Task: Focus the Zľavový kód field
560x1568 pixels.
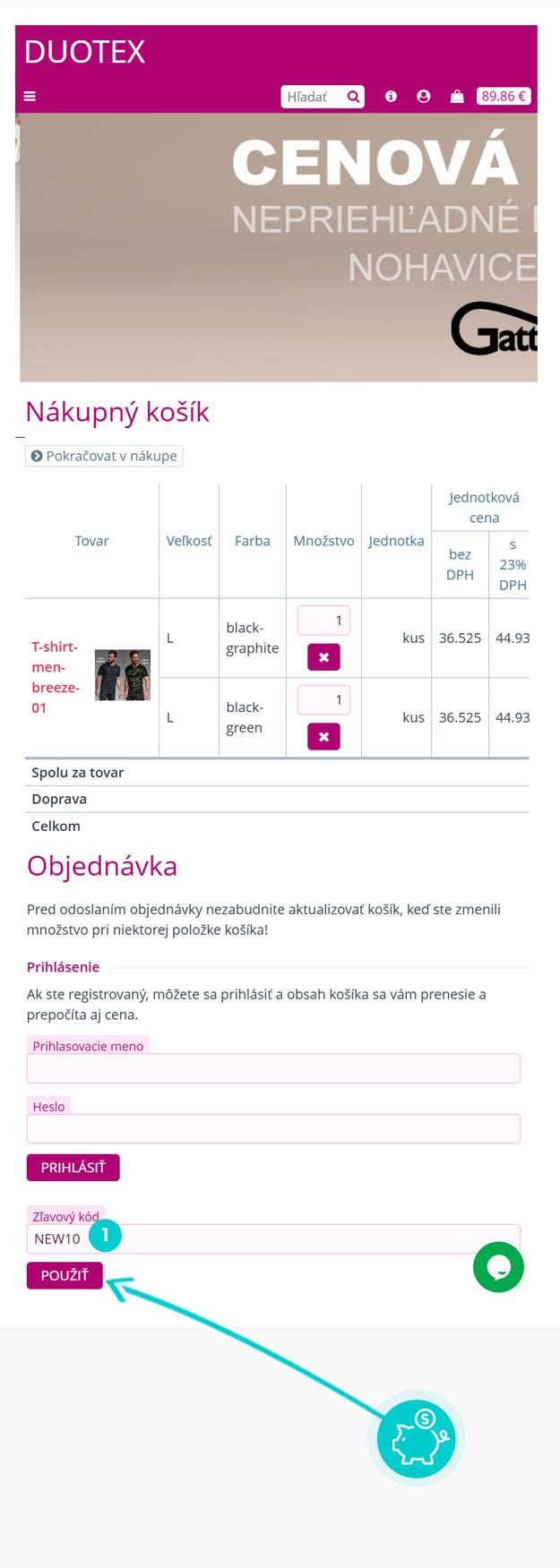Action: point(305,1239)
